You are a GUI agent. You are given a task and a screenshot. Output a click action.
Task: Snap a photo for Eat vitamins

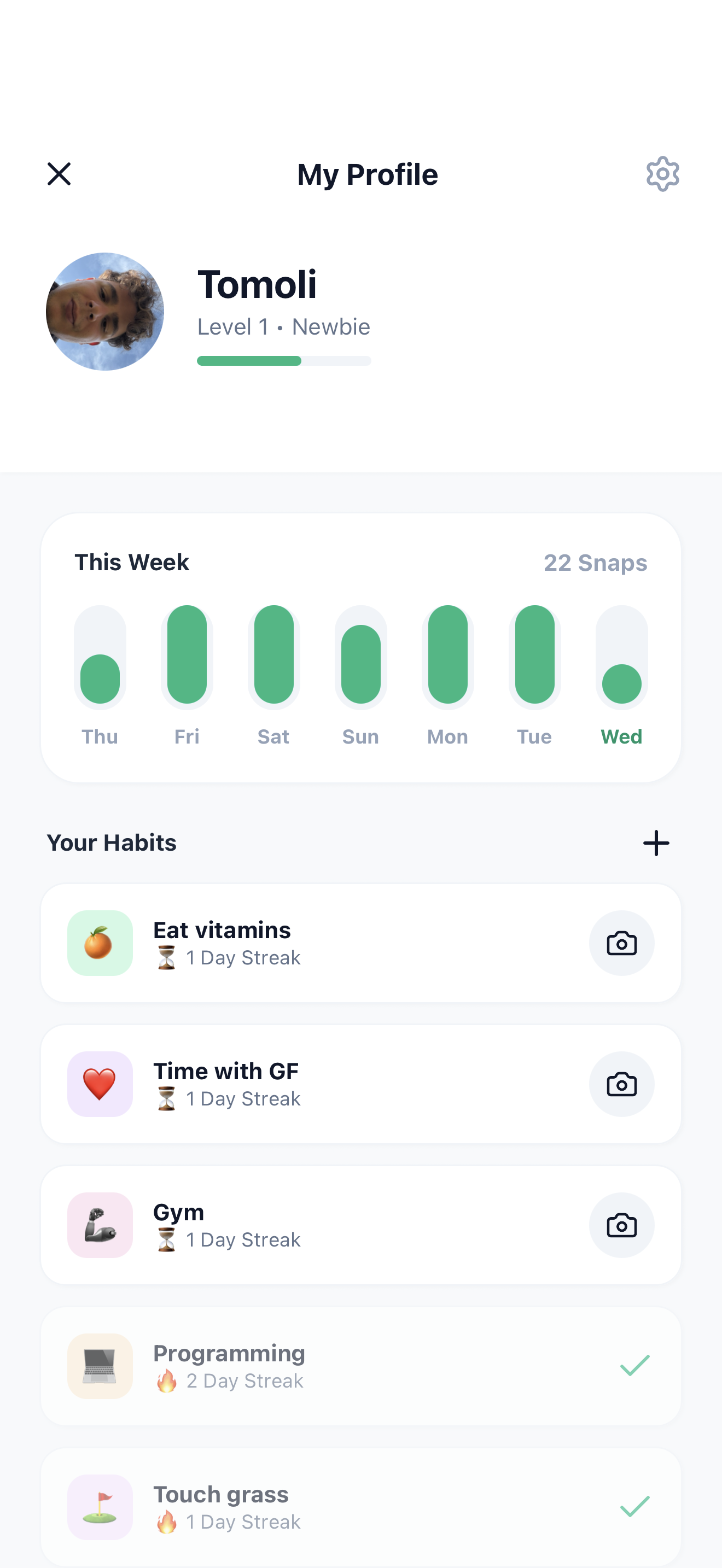pos(621,944)
